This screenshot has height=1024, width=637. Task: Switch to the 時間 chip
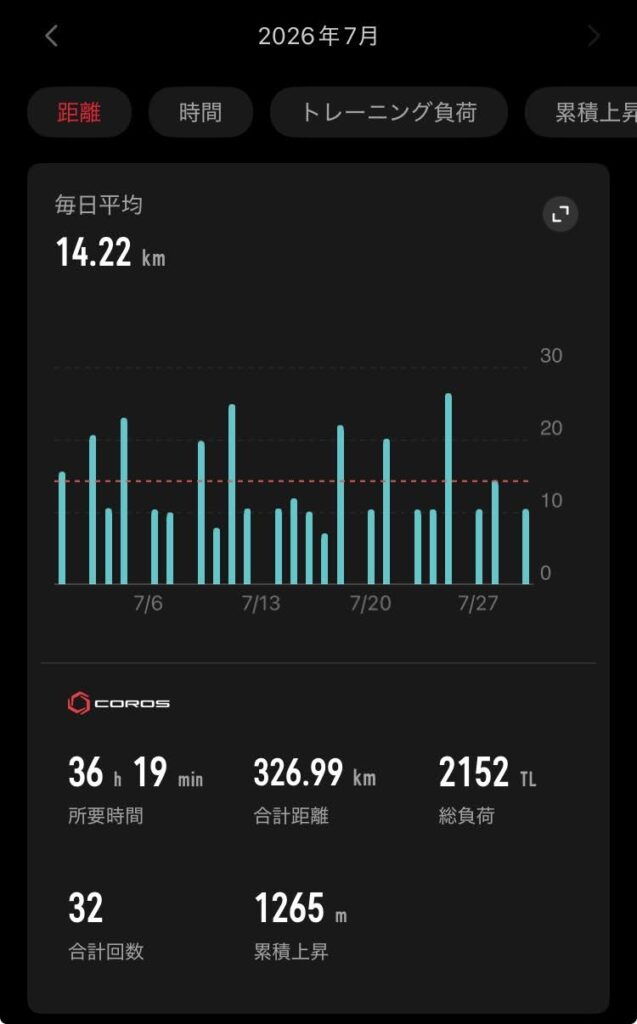click(201, 112)
